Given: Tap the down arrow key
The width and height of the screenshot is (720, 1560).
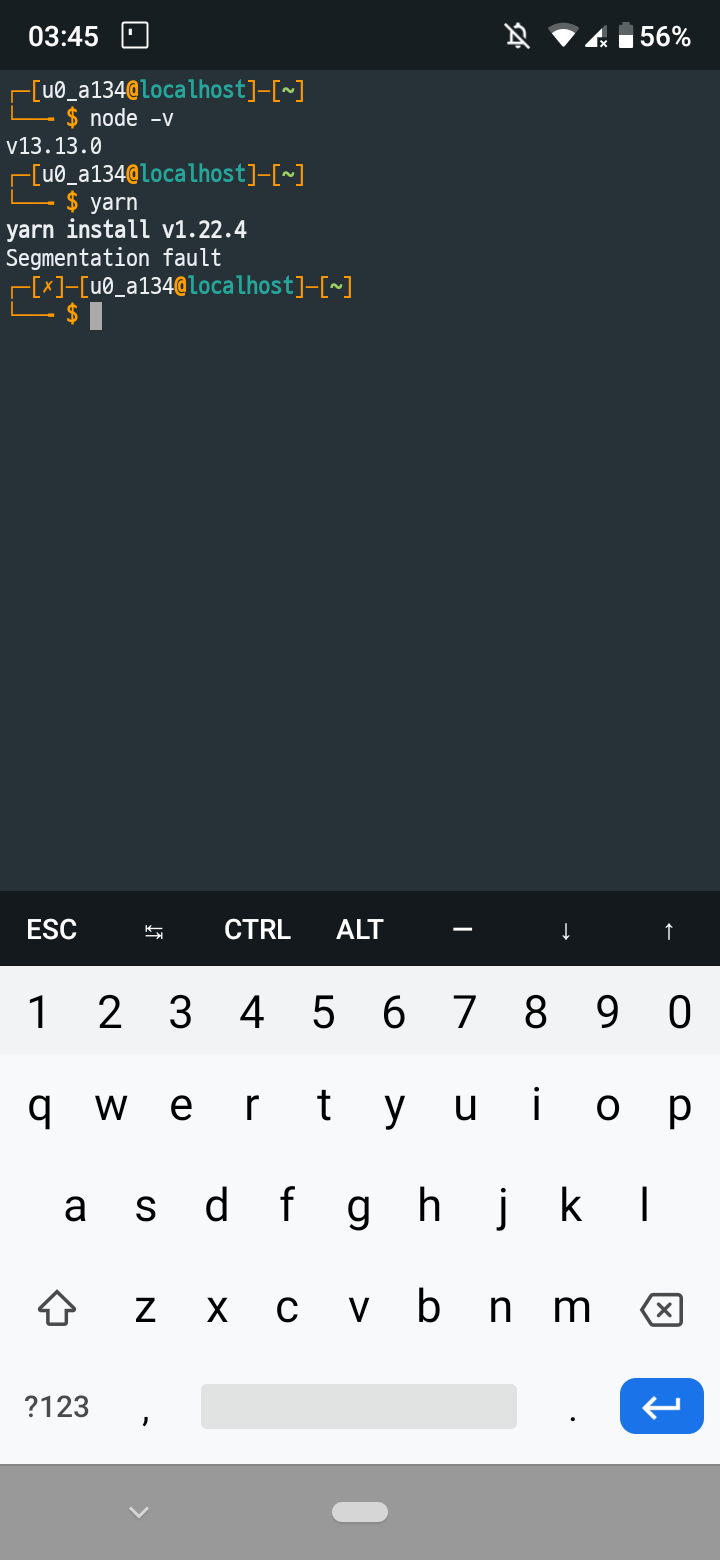Looking at the screenshot, I should (566, 931).
